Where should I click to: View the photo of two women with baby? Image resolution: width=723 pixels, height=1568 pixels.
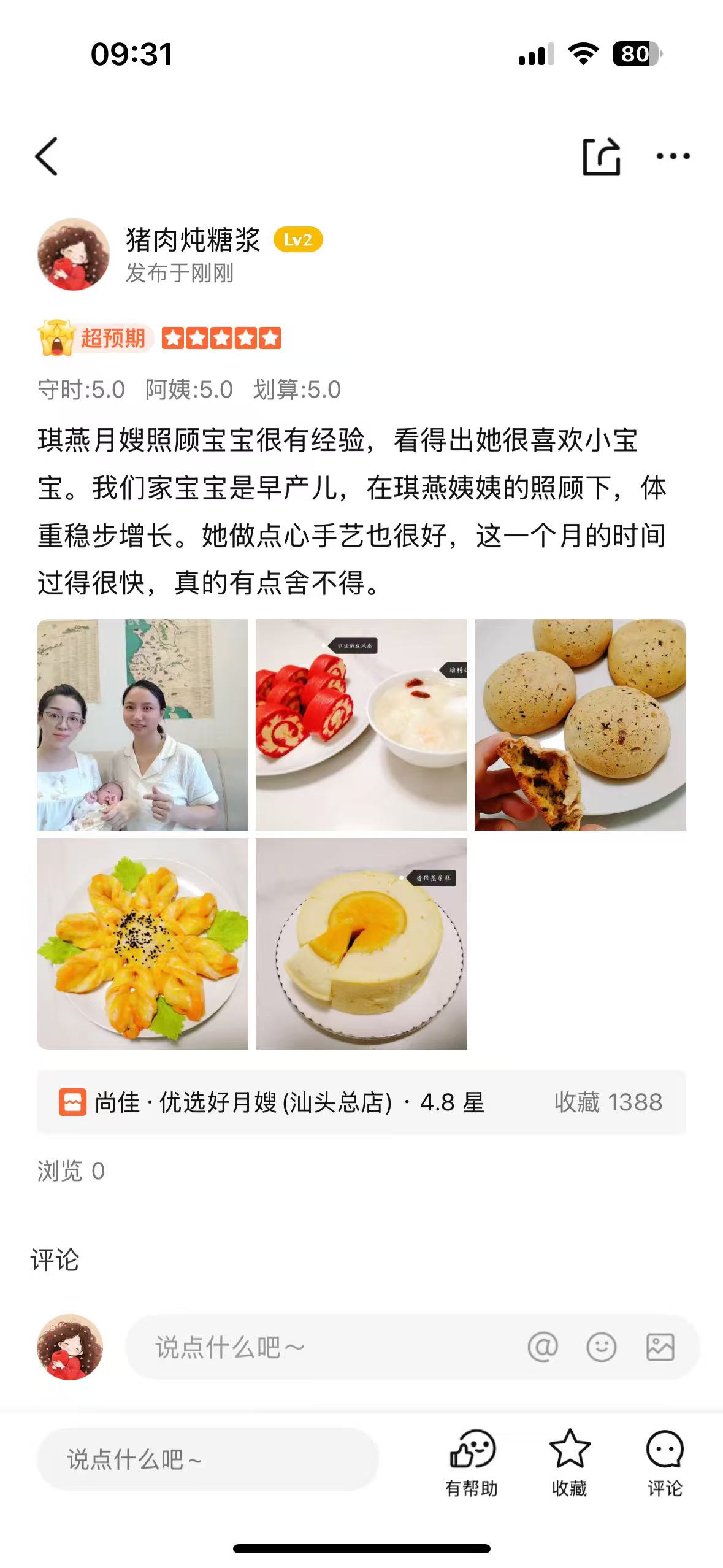coord(142,724)
